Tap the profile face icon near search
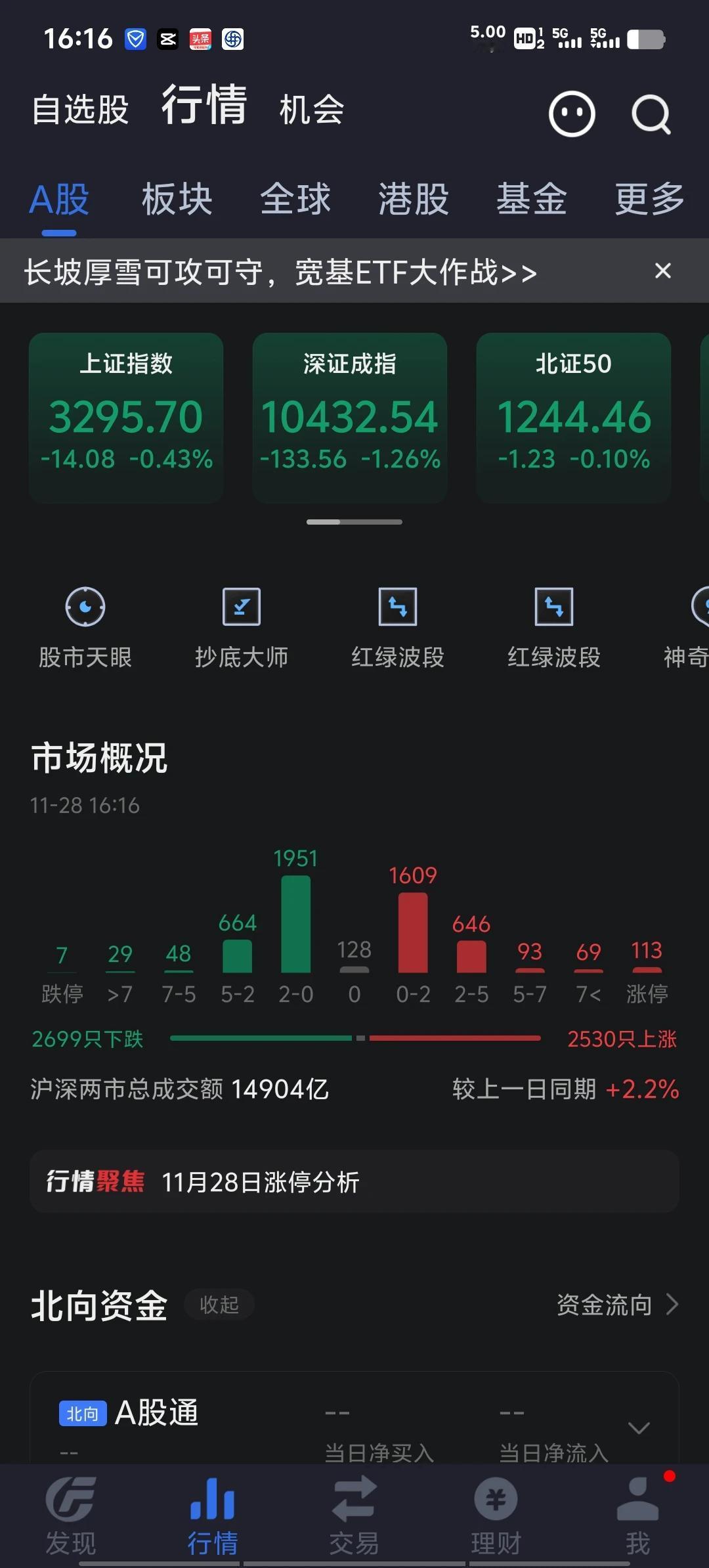Viewport: 709px width, 1568px height. [572, 113]
